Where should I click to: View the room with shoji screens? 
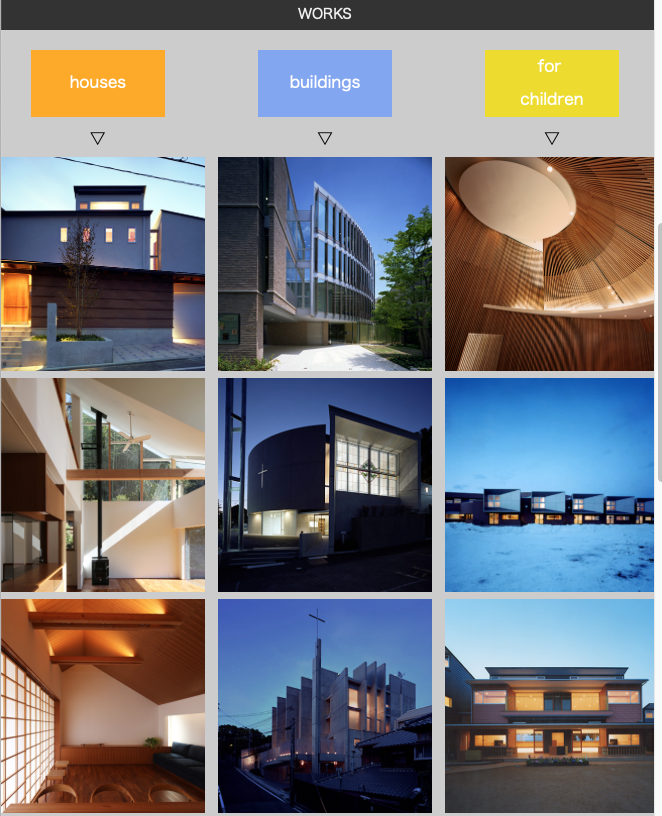[x=103, y=705]
